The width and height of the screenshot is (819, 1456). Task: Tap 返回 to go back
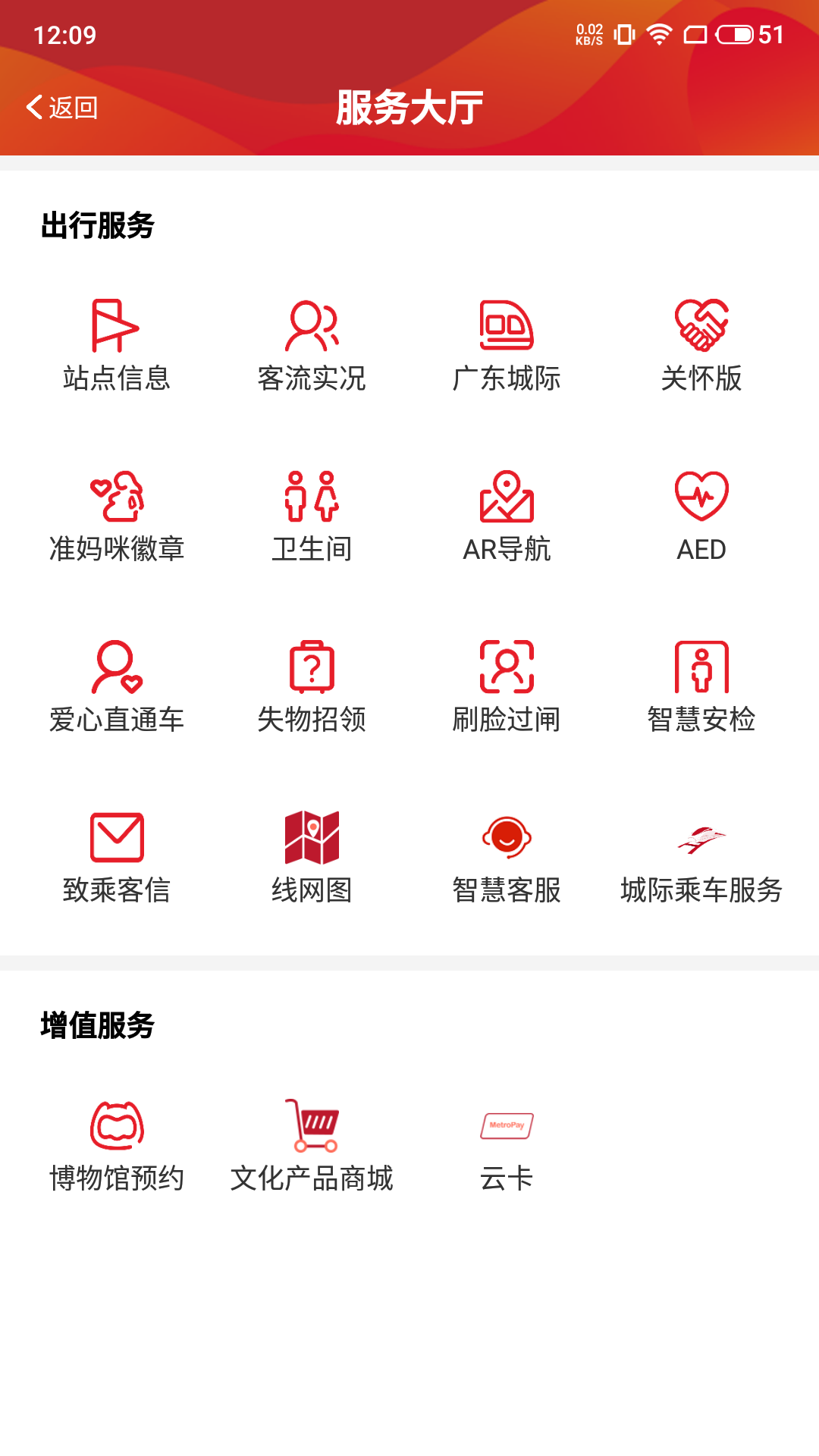click(x=64, y=106)
